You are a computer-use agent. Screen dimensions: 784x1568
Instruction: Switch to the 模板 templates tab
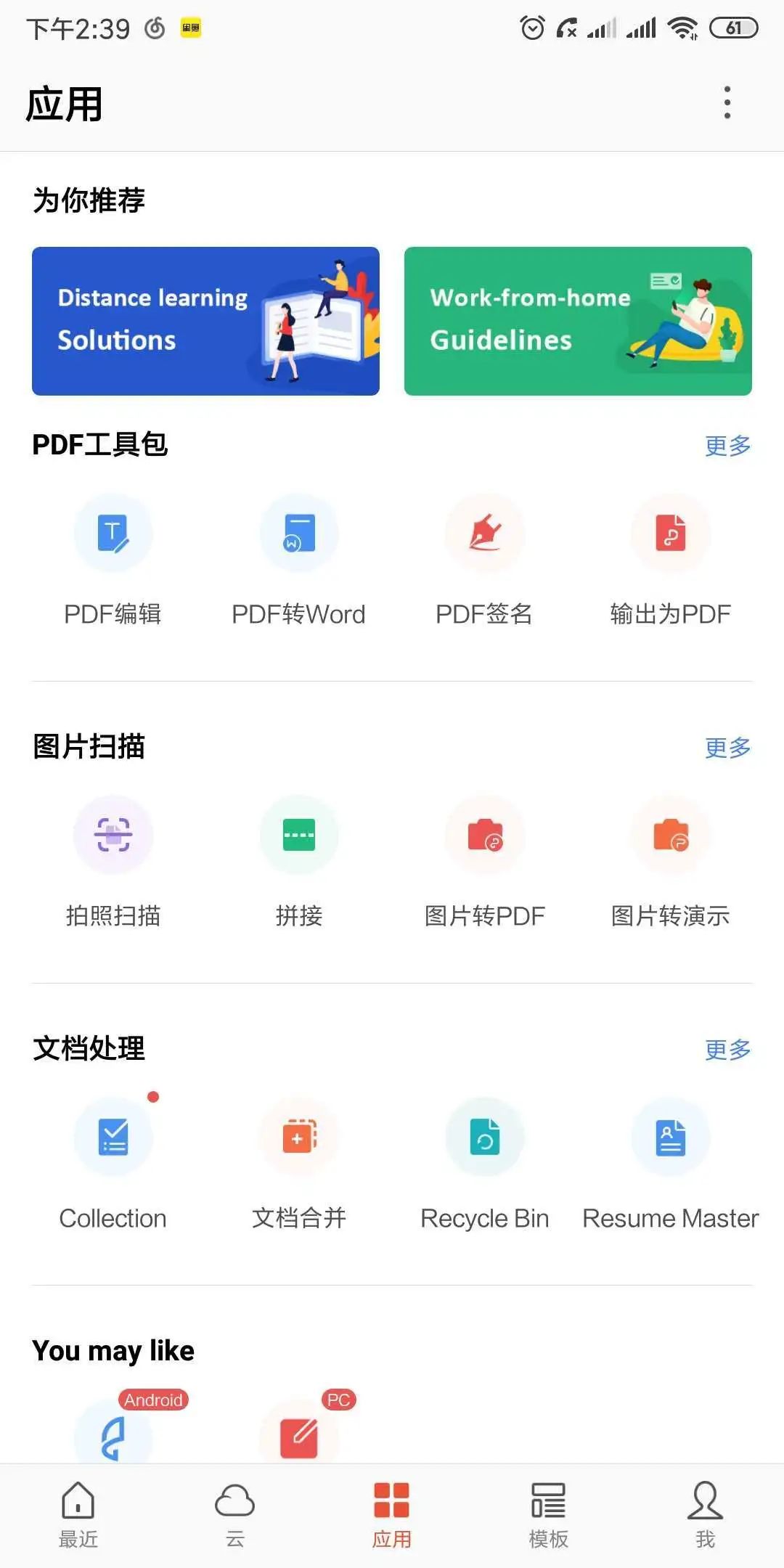(x=549, y=1517)
